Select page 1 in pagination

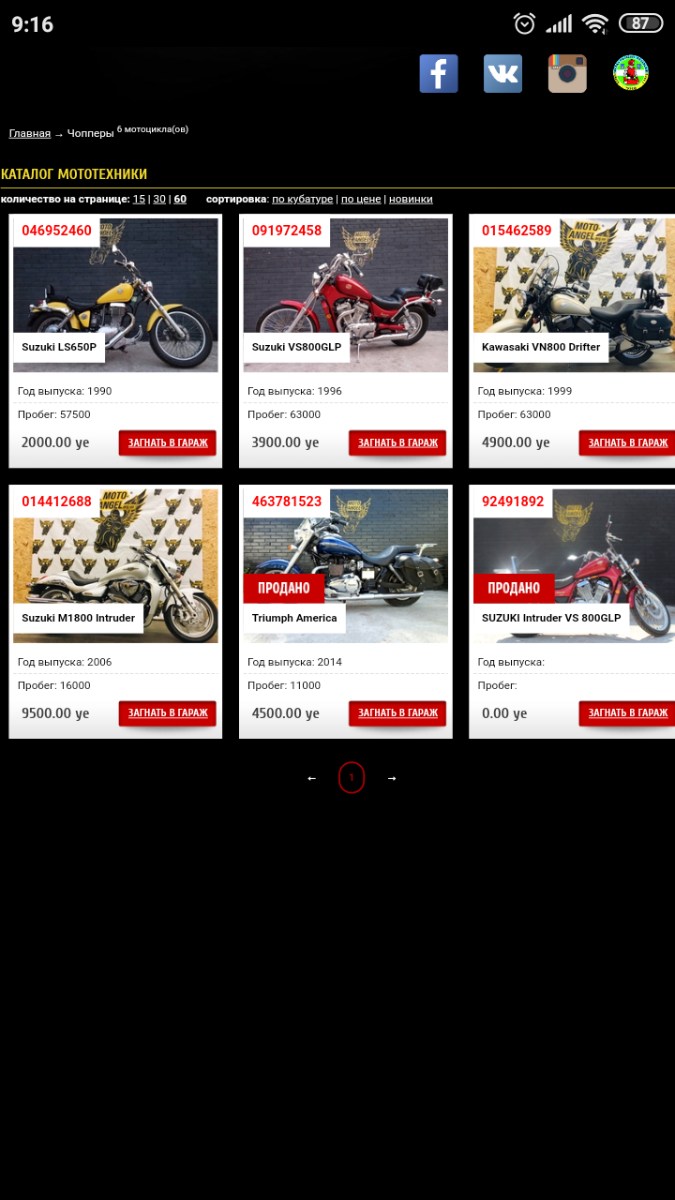pyautogui.click(x=351, y=777)
